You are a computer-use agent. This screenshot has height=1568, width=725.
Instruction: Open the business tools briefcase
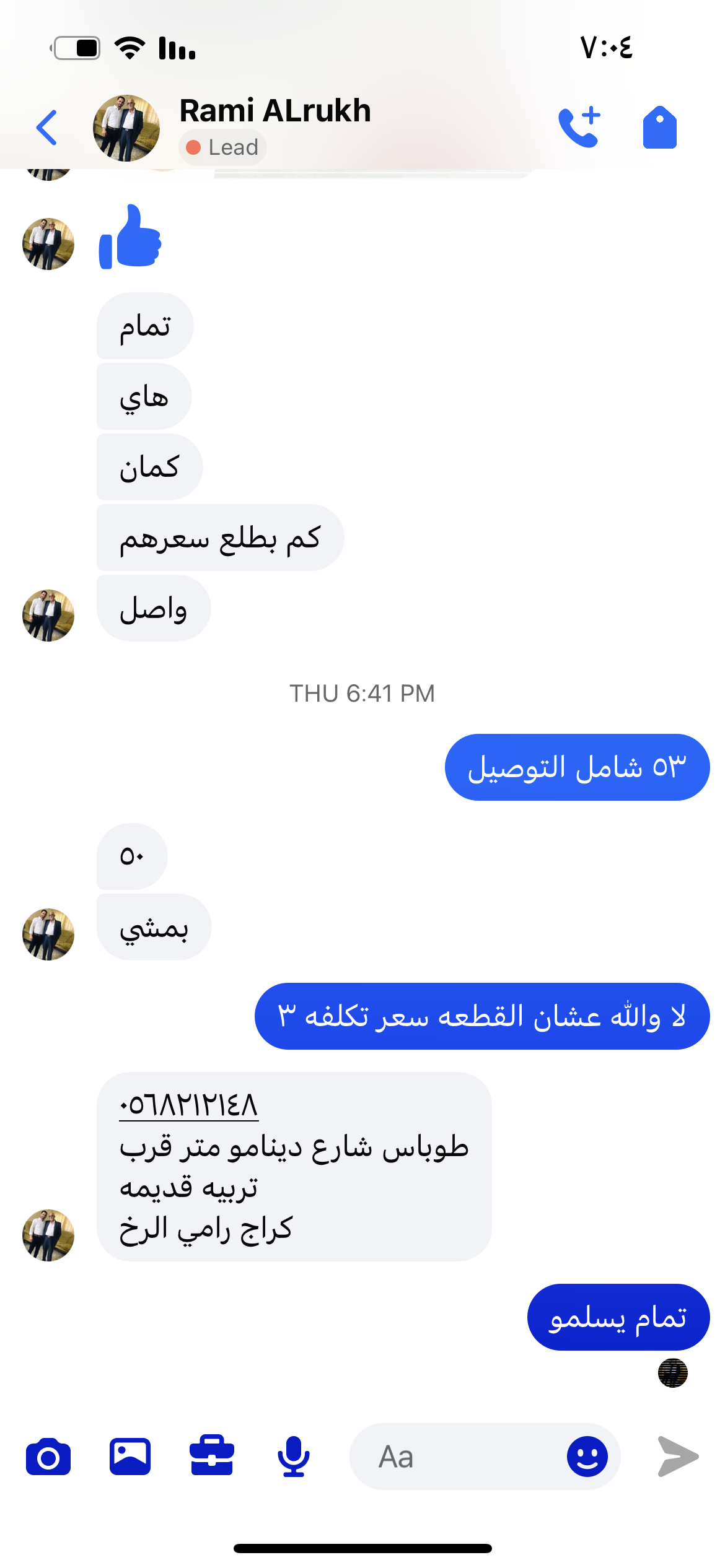click(212, 1457)
